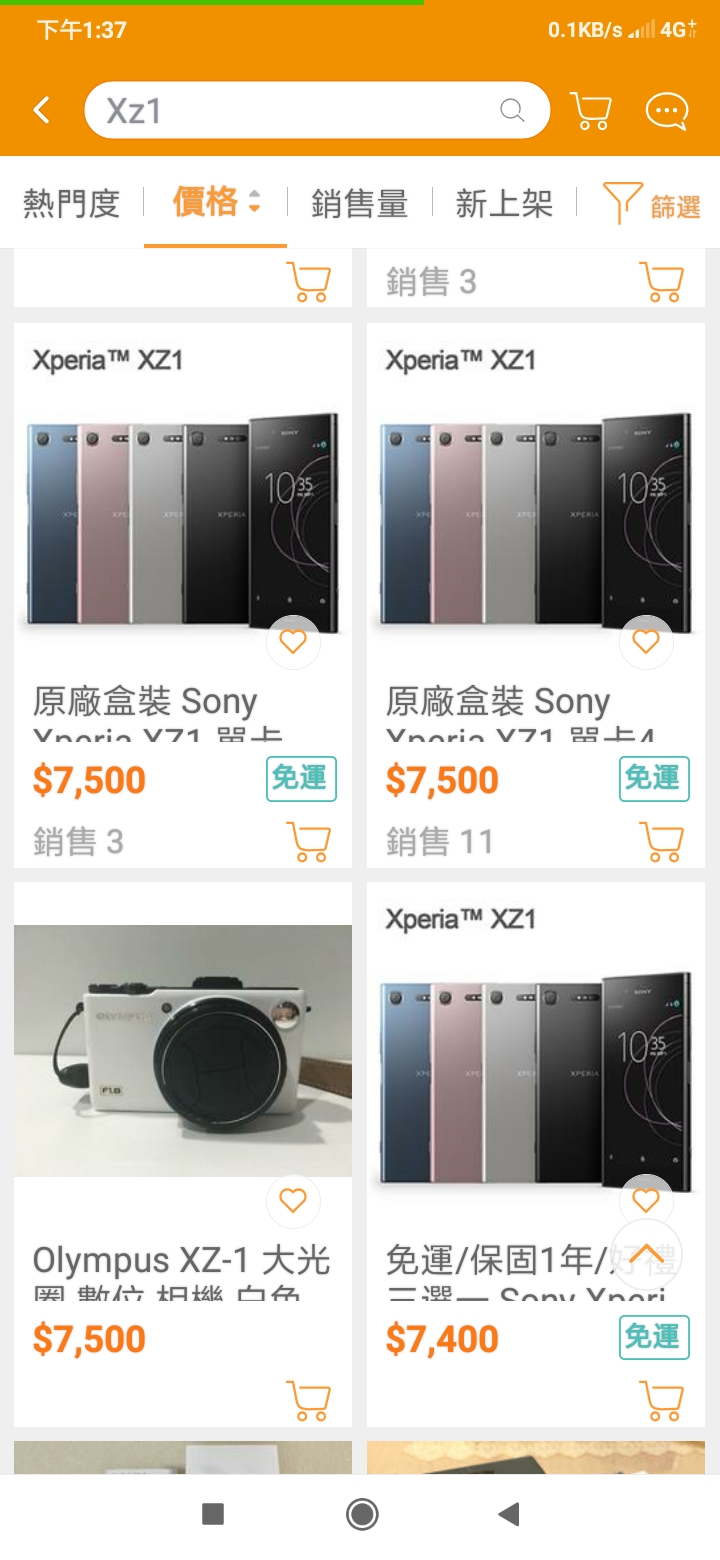Add the $7,400 Sony Xperia to cart
Screen dimensions: 720x1560
[x=661, y=1400]
